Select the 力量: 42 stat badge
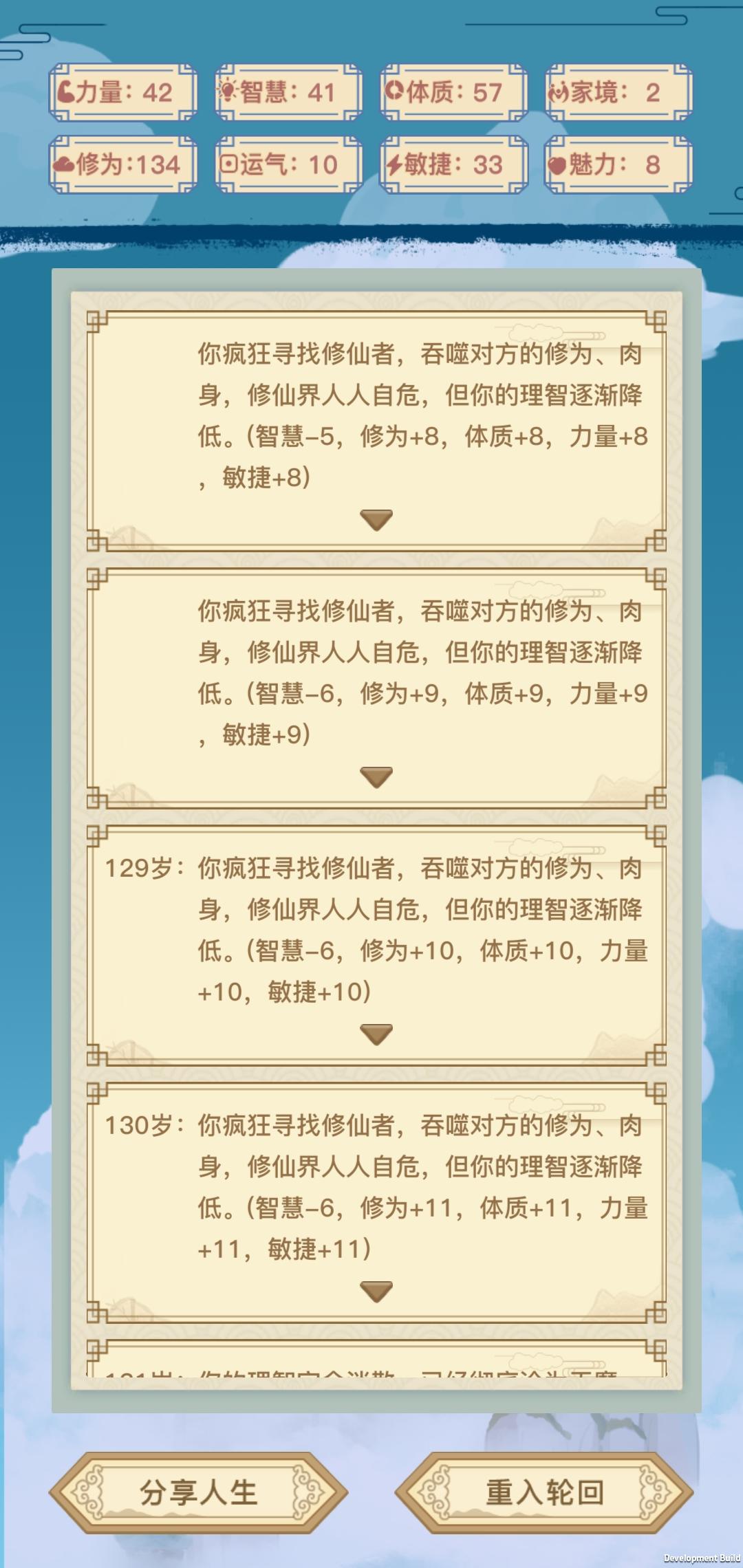 [124, 90]
